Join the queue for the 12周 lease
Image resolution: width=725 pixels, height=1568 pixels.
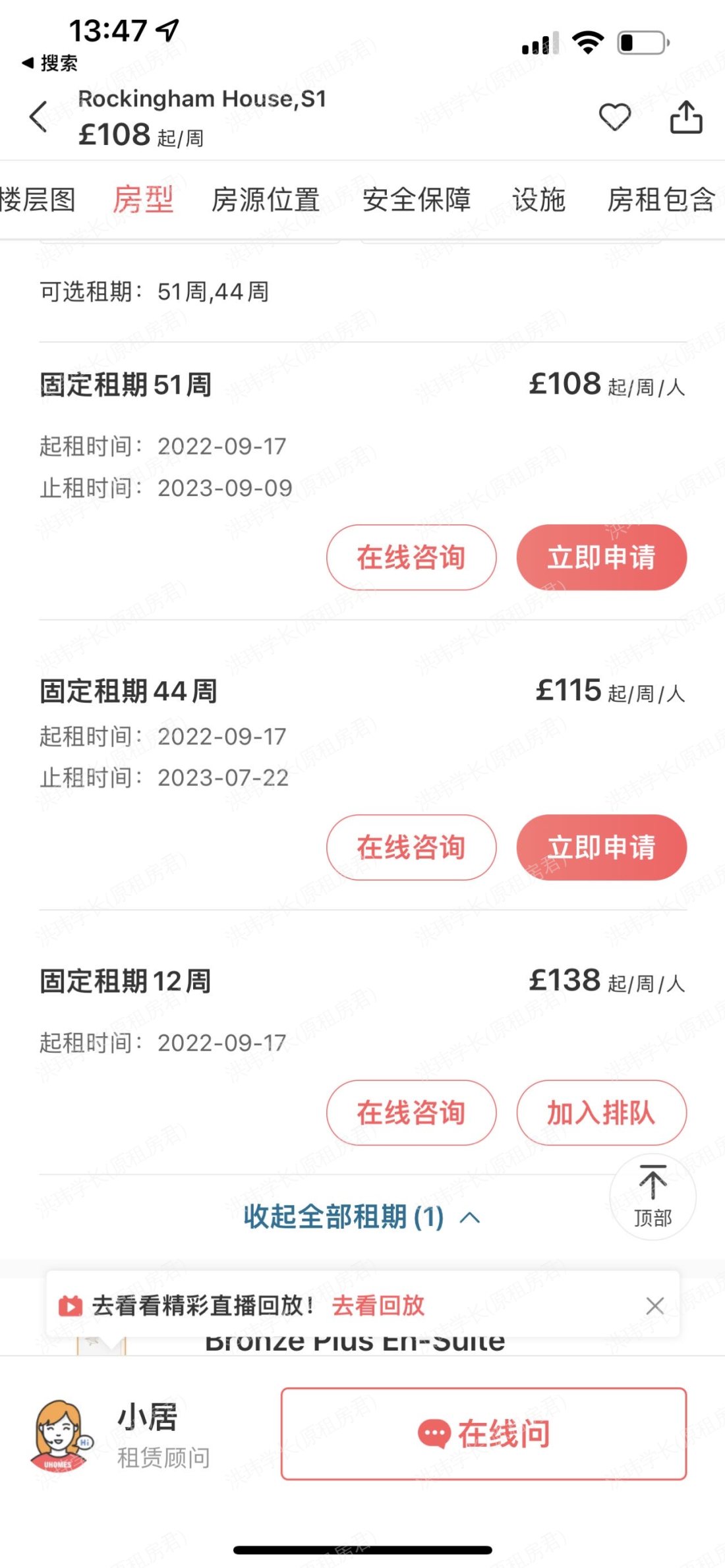pyautogui.click(x=601, y=1113)
